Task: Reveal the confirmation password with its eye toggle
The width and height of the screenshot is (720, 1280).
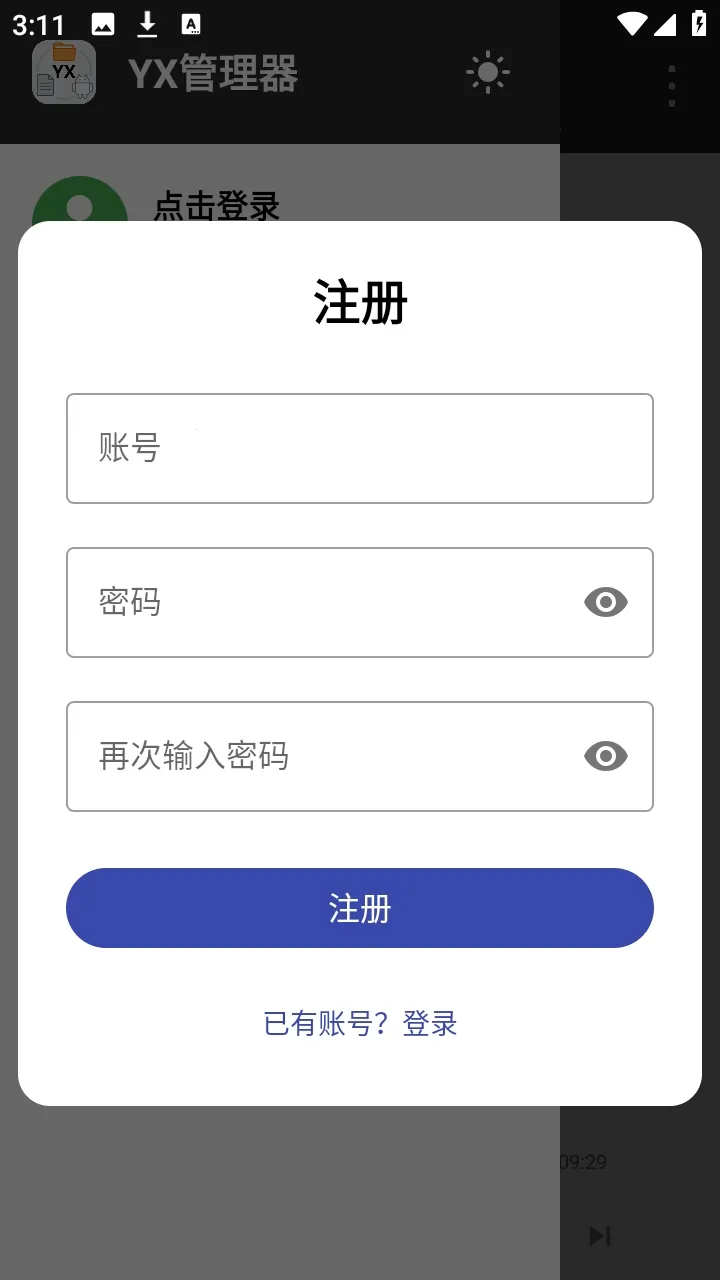Action: coord(604,757)
